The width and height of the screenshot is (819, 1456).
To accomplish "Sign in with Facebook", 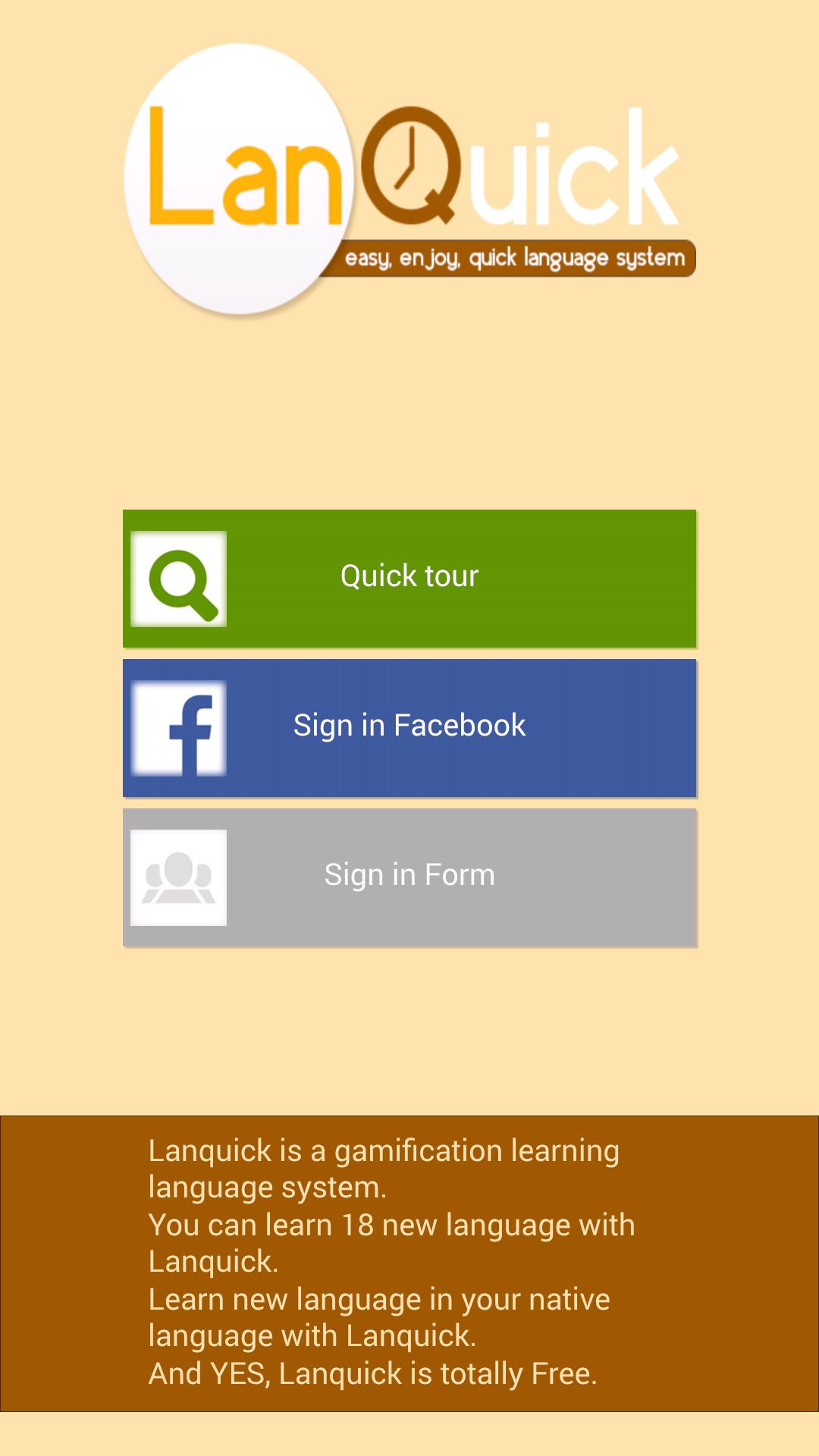I will (409, 727).
